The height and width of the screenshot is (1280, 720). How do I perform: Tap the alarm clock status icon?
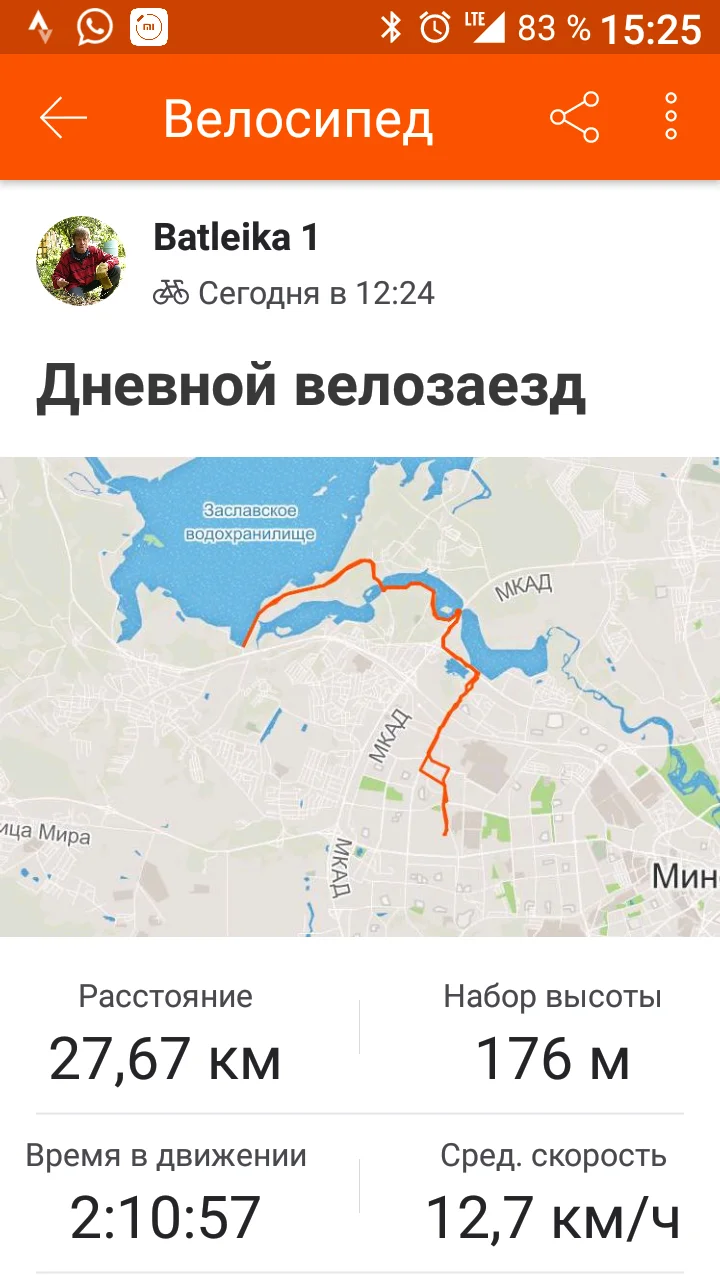click(432, 24)
